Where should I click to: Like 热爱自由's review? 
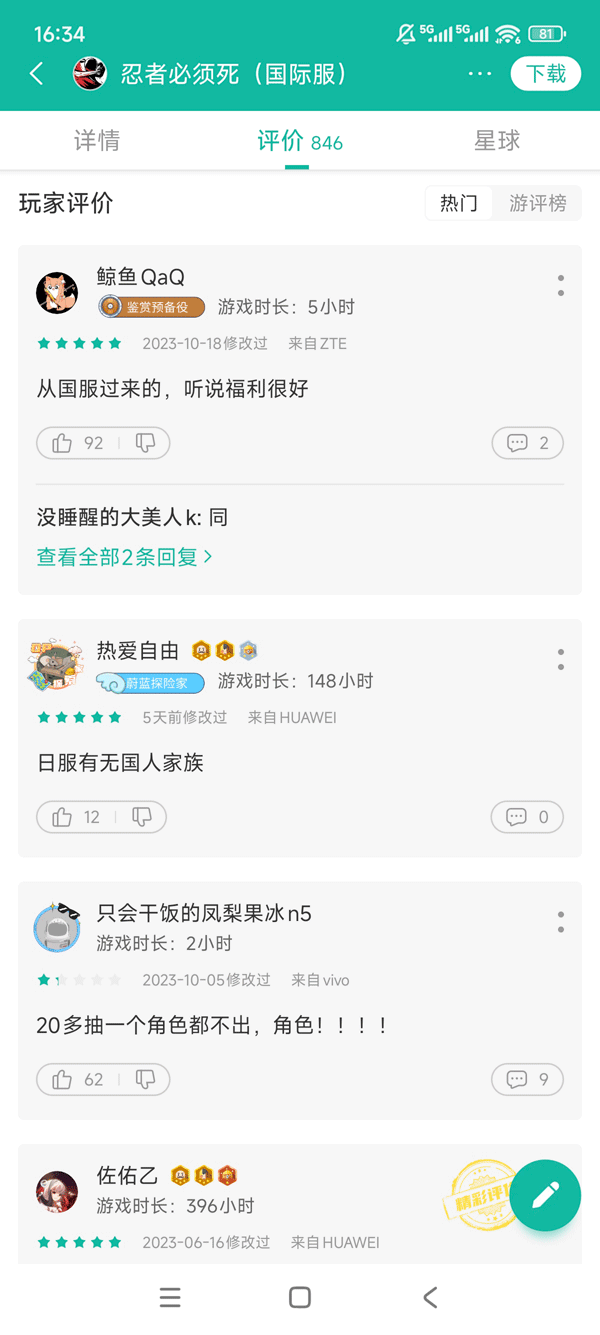(72, 817)
